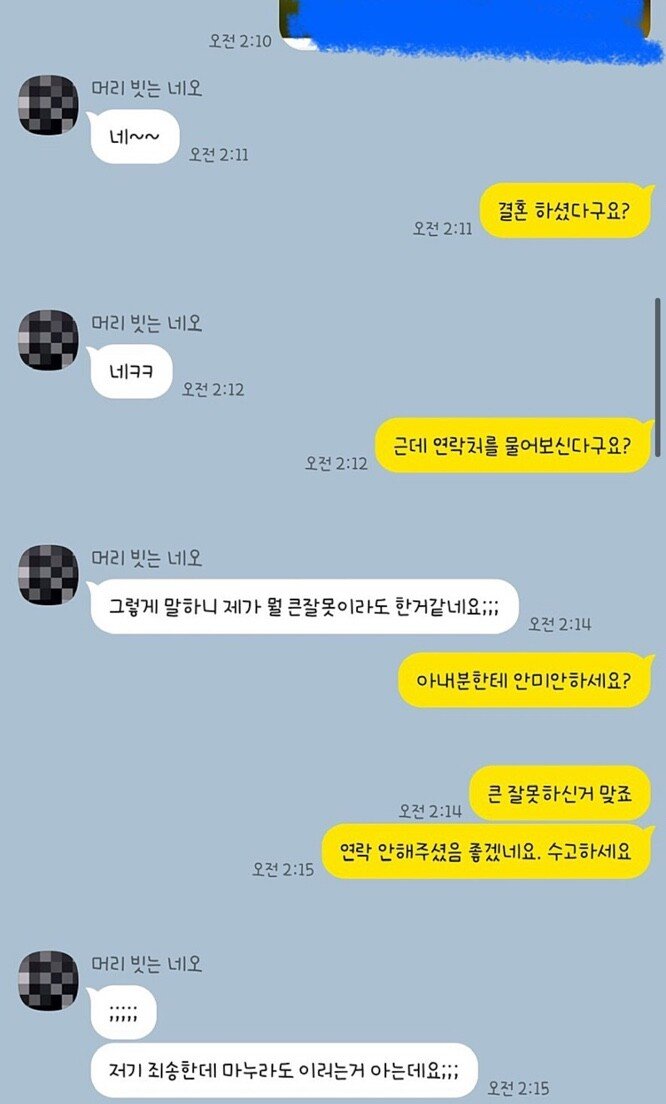View profile from avatar above 그렇게 말하니 message
Screen dimensions: 666x1104
point(48,576)
